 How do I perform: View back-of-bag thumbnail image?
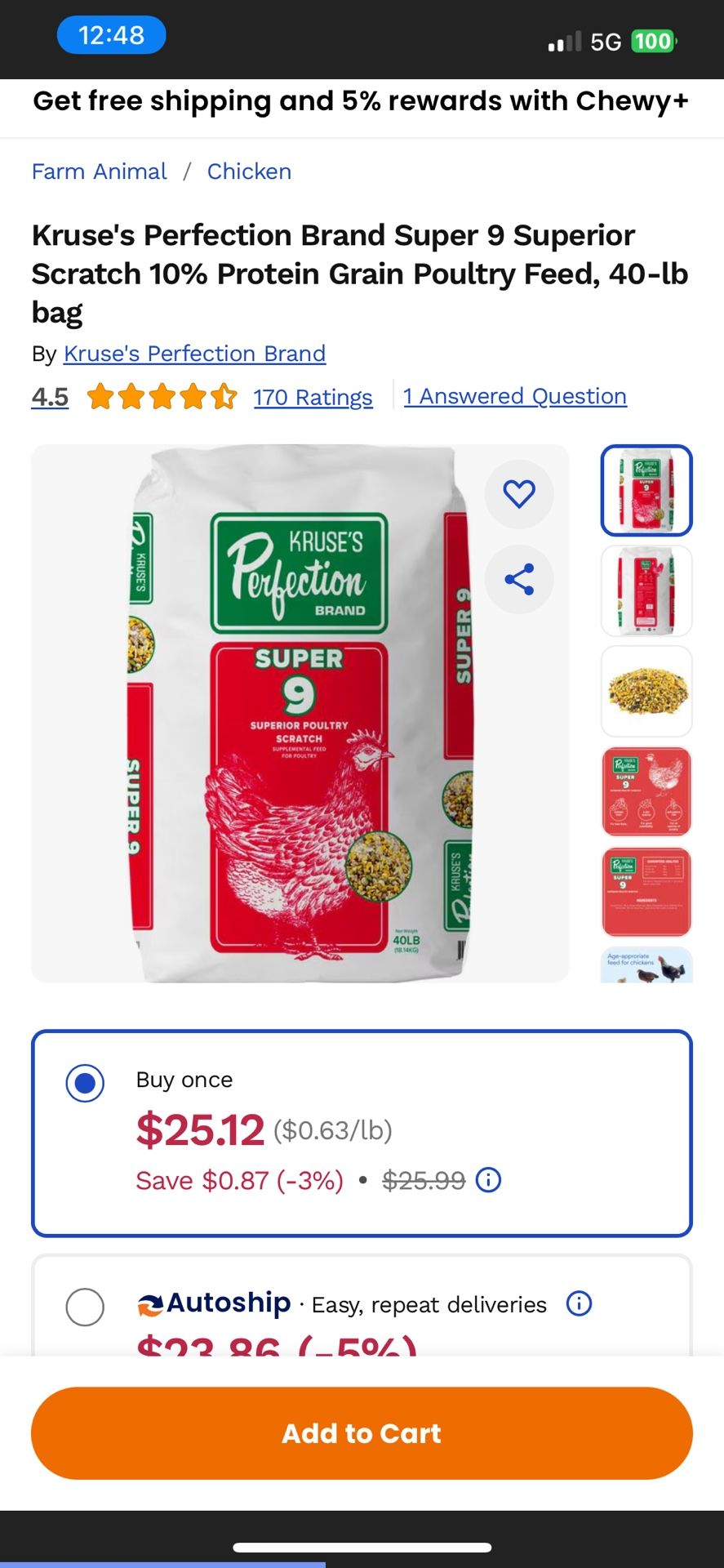[x=646, y=591]
